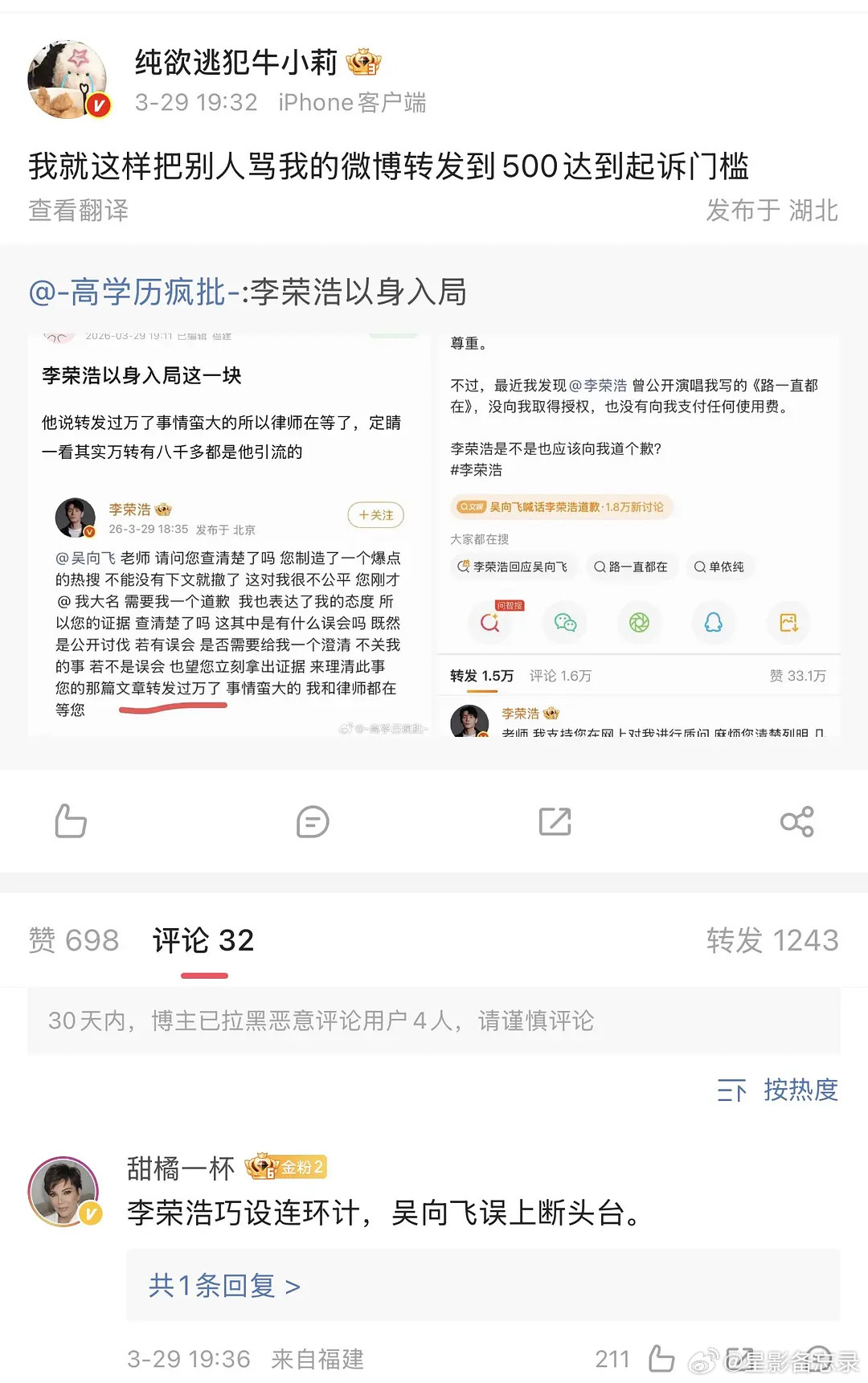Change comment sorting via 按热度

coord(801,1090)
